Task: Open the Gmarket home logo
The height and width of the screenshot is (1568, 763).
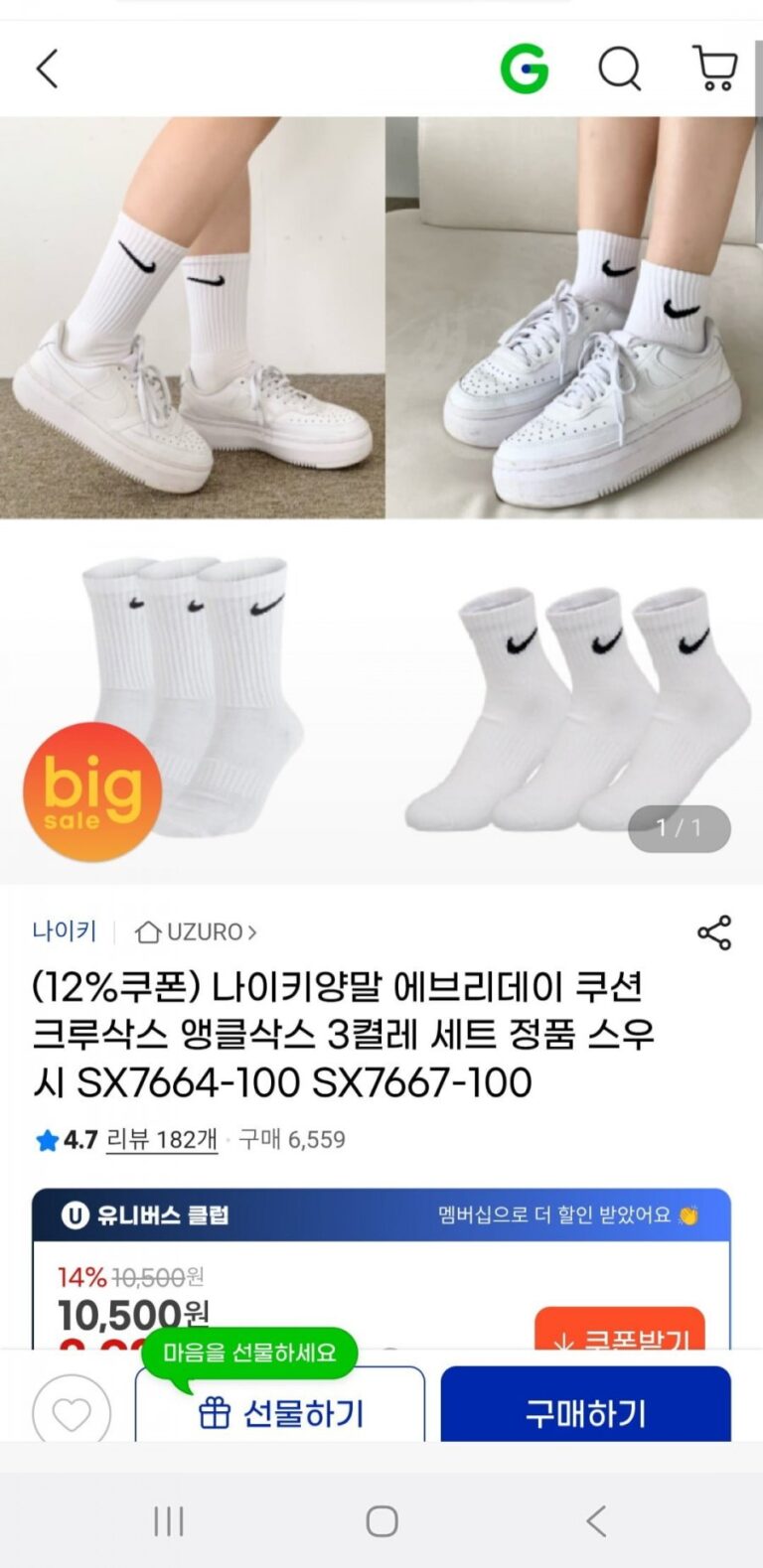Action: tap(524, 70)
